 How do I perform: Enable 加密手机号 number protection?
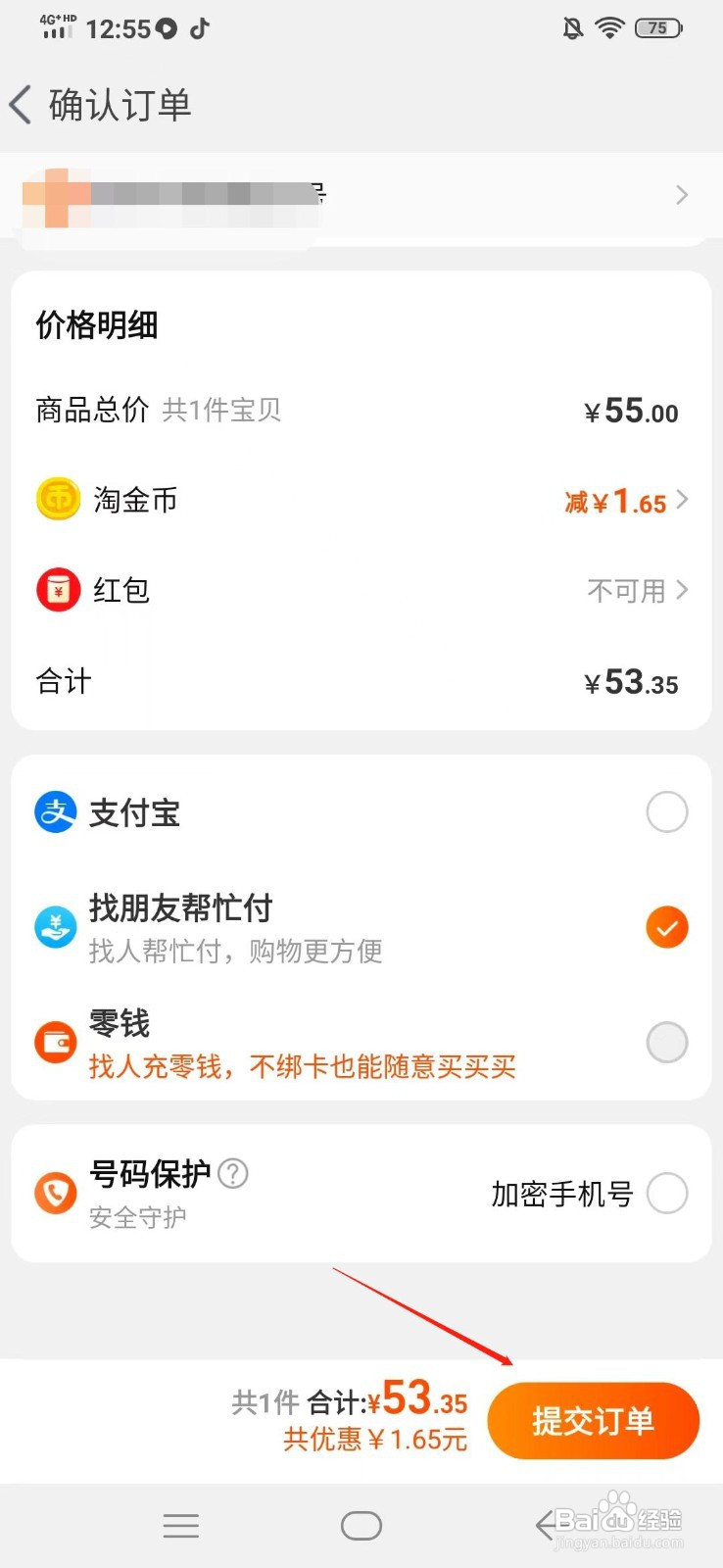667,1194
